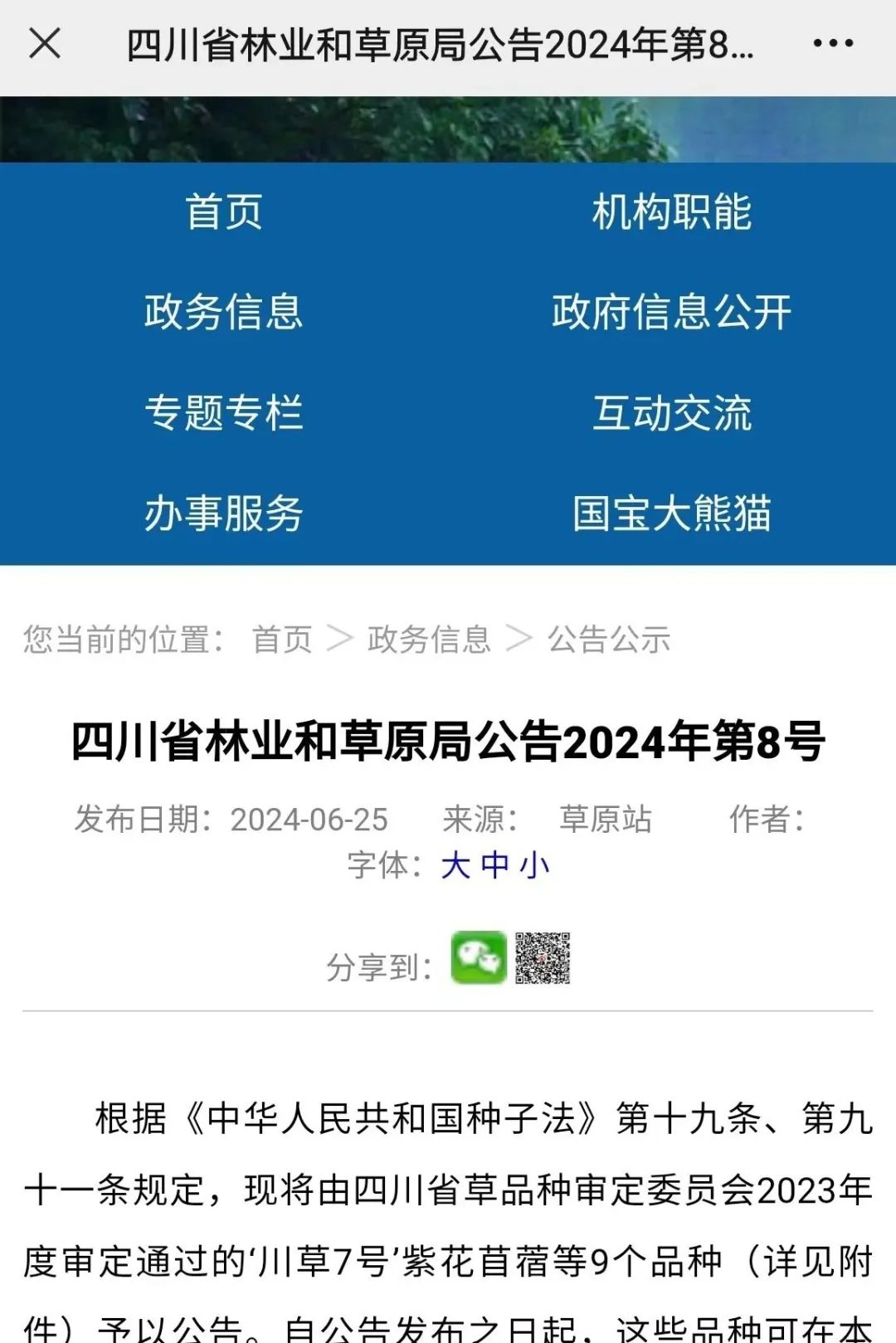Select 办事服务 menu item
This screenshot has height=1343, width=896.
(x=224, y=513)
